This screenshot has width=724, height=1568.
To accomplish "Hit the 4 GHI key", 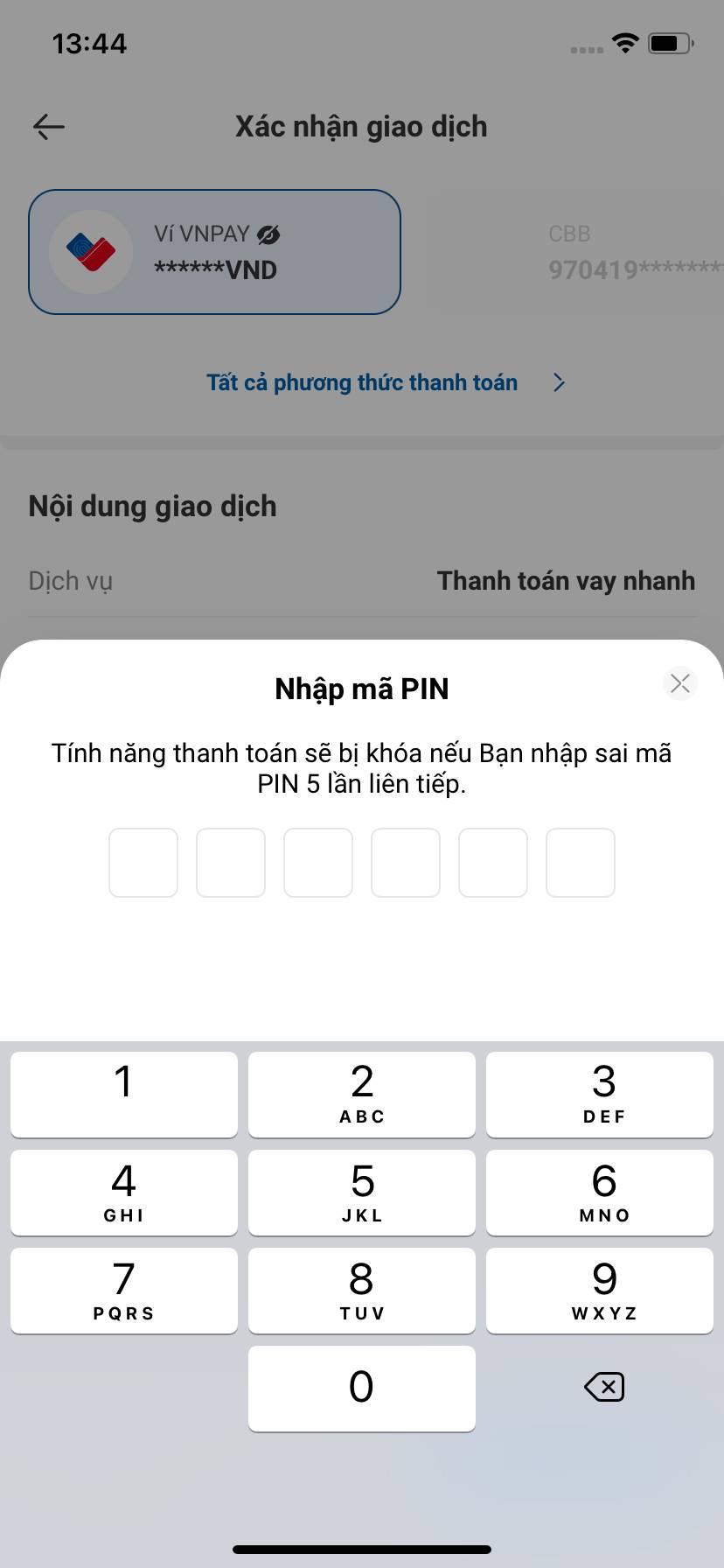I will click(x=124, y=1193).
